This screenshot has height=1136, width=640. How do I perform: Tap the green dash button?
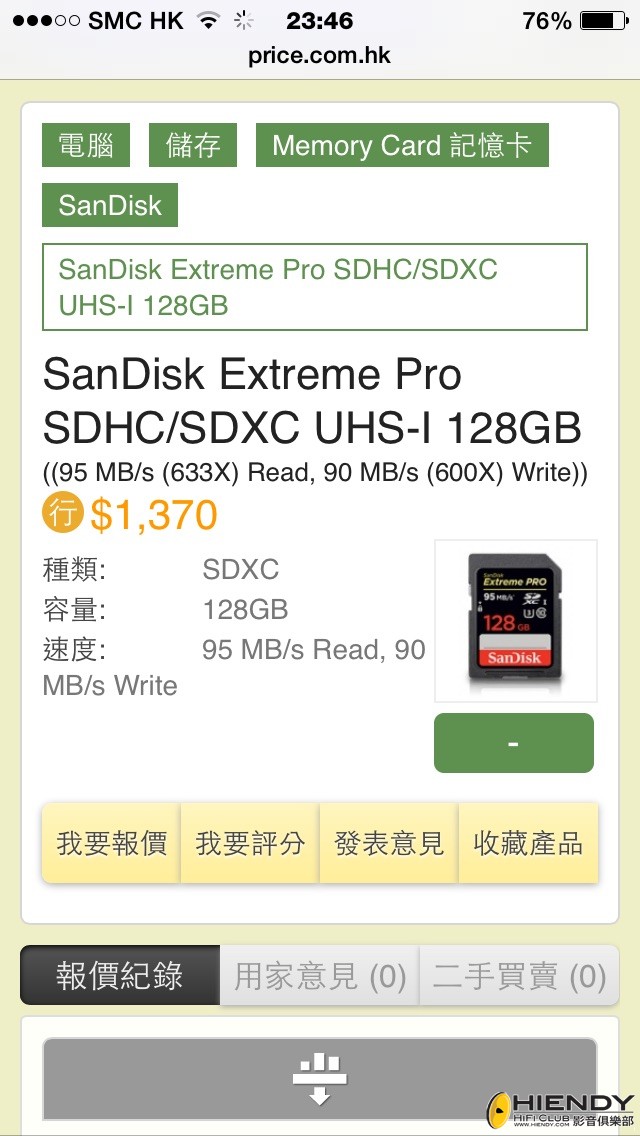pos(513,743)
